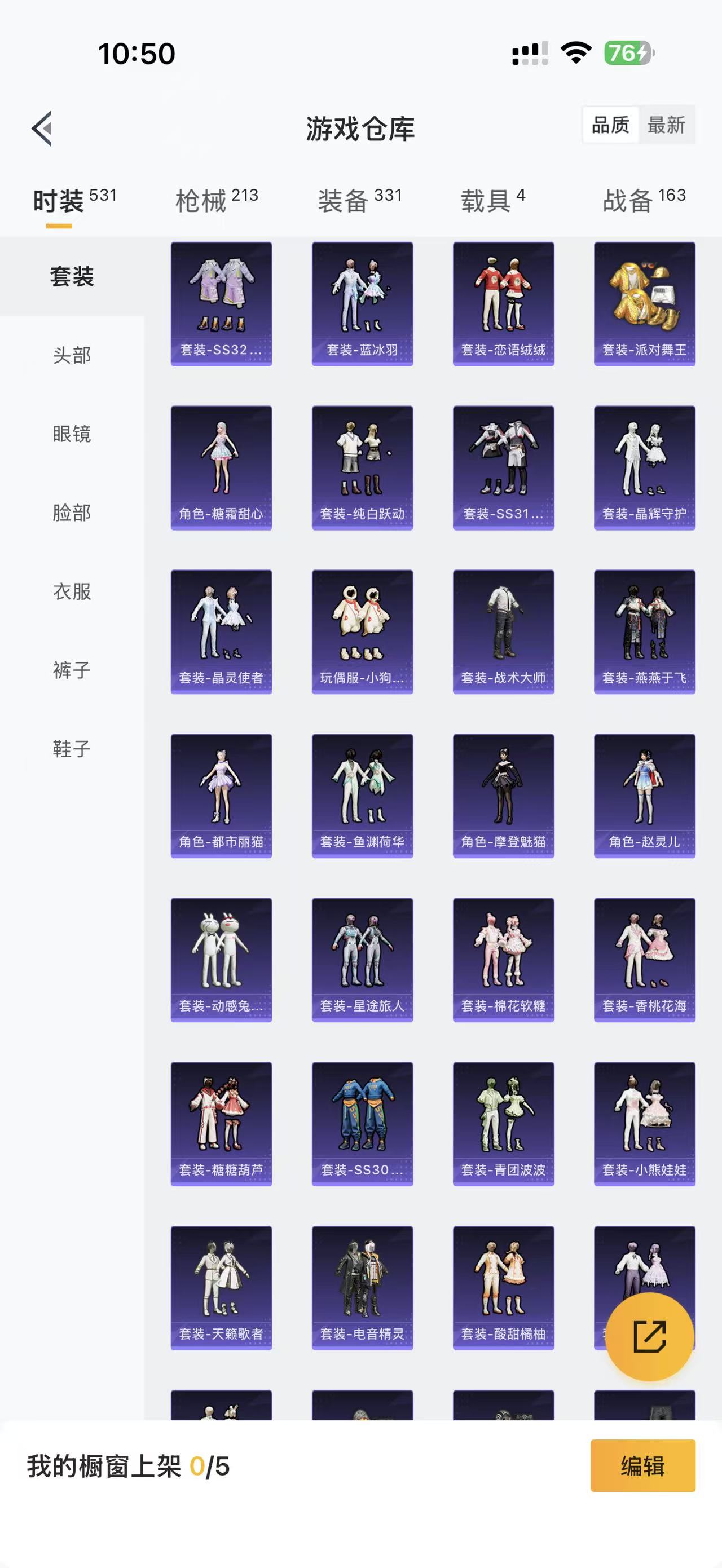Go back using the top-left arrow

[x=41, y=129]
